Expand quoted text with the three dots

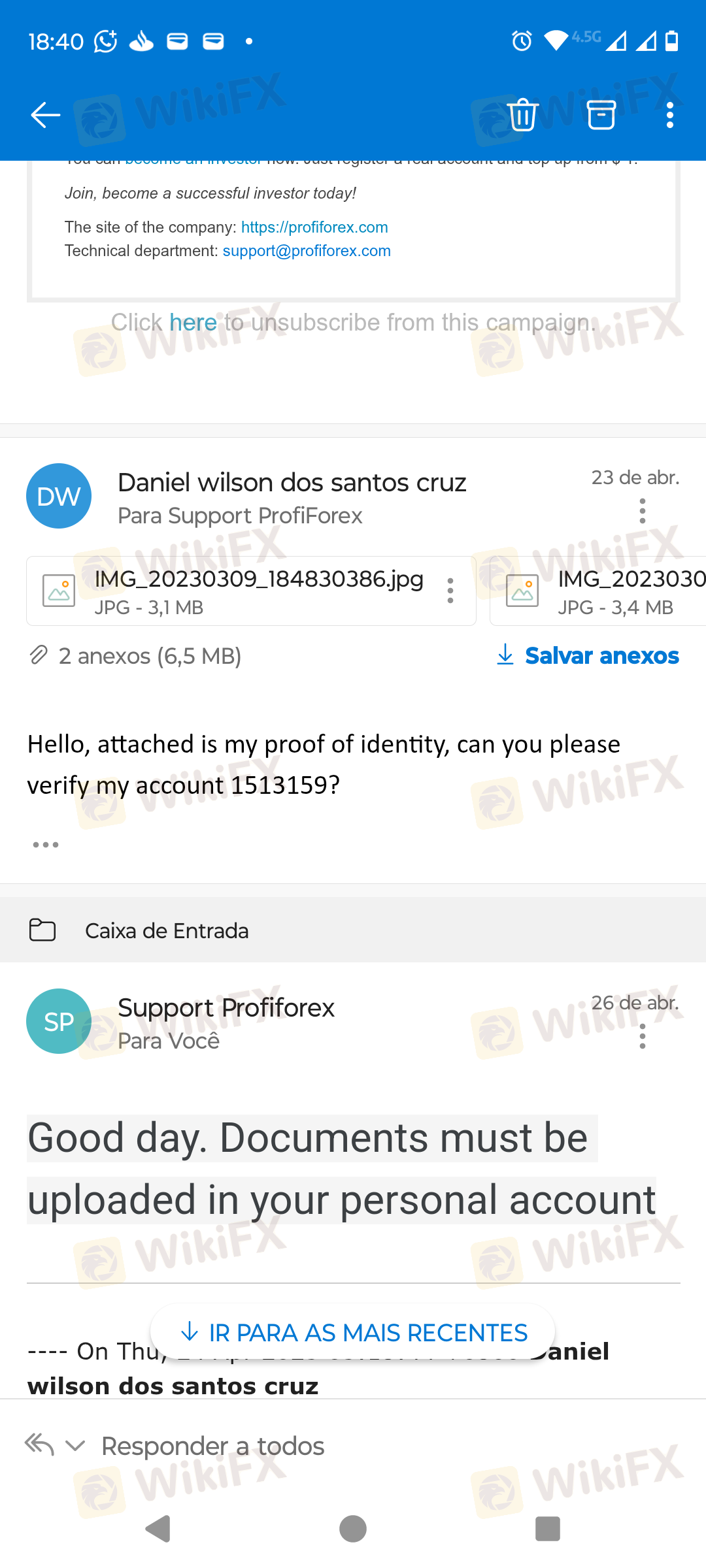46,845
